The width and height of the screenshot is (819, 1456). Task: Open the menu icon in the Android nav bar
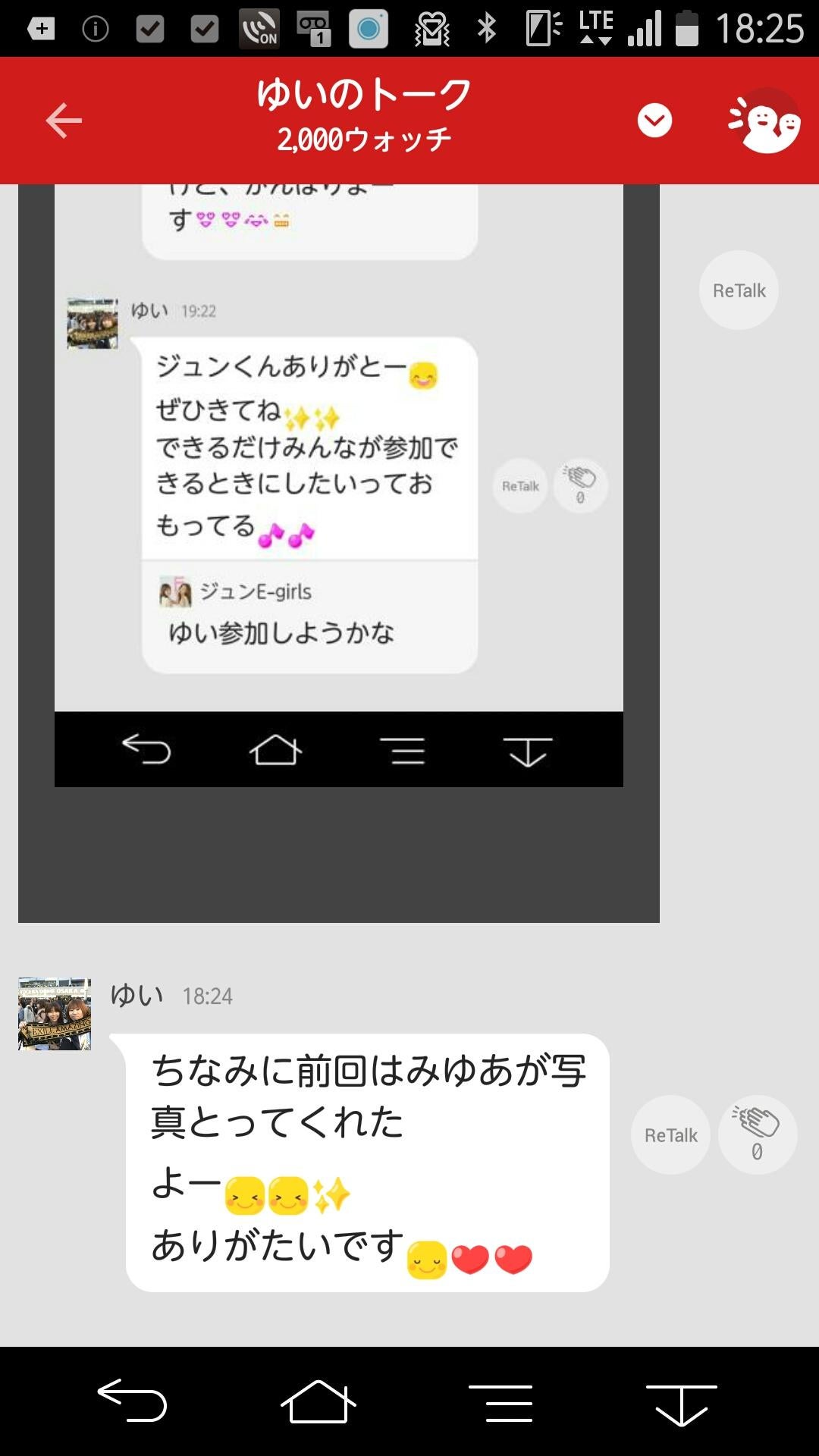point(504,1401)
